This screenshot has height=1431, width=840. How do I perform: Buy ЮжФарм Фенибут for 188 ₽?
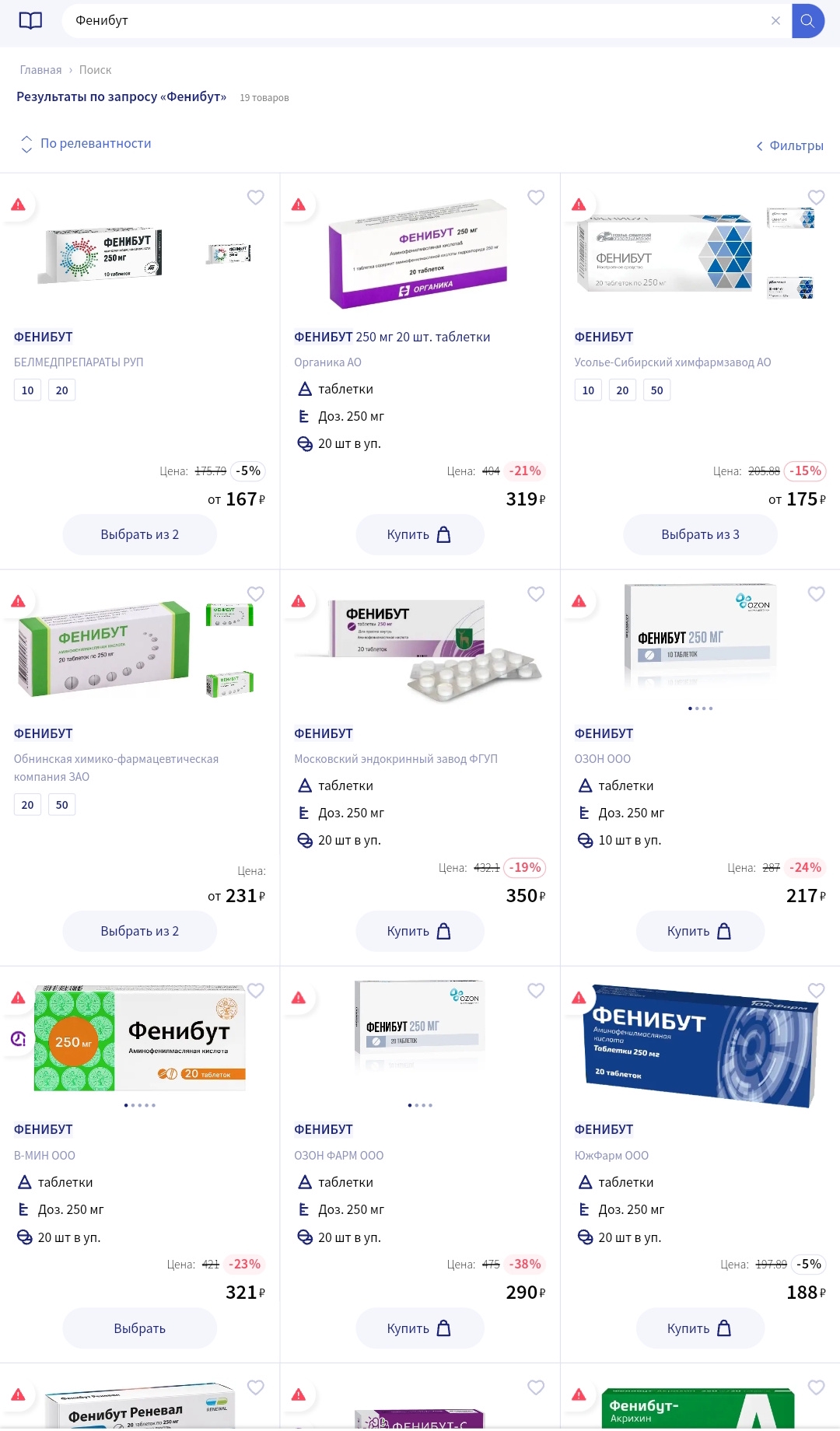[x=700, y=1328]
